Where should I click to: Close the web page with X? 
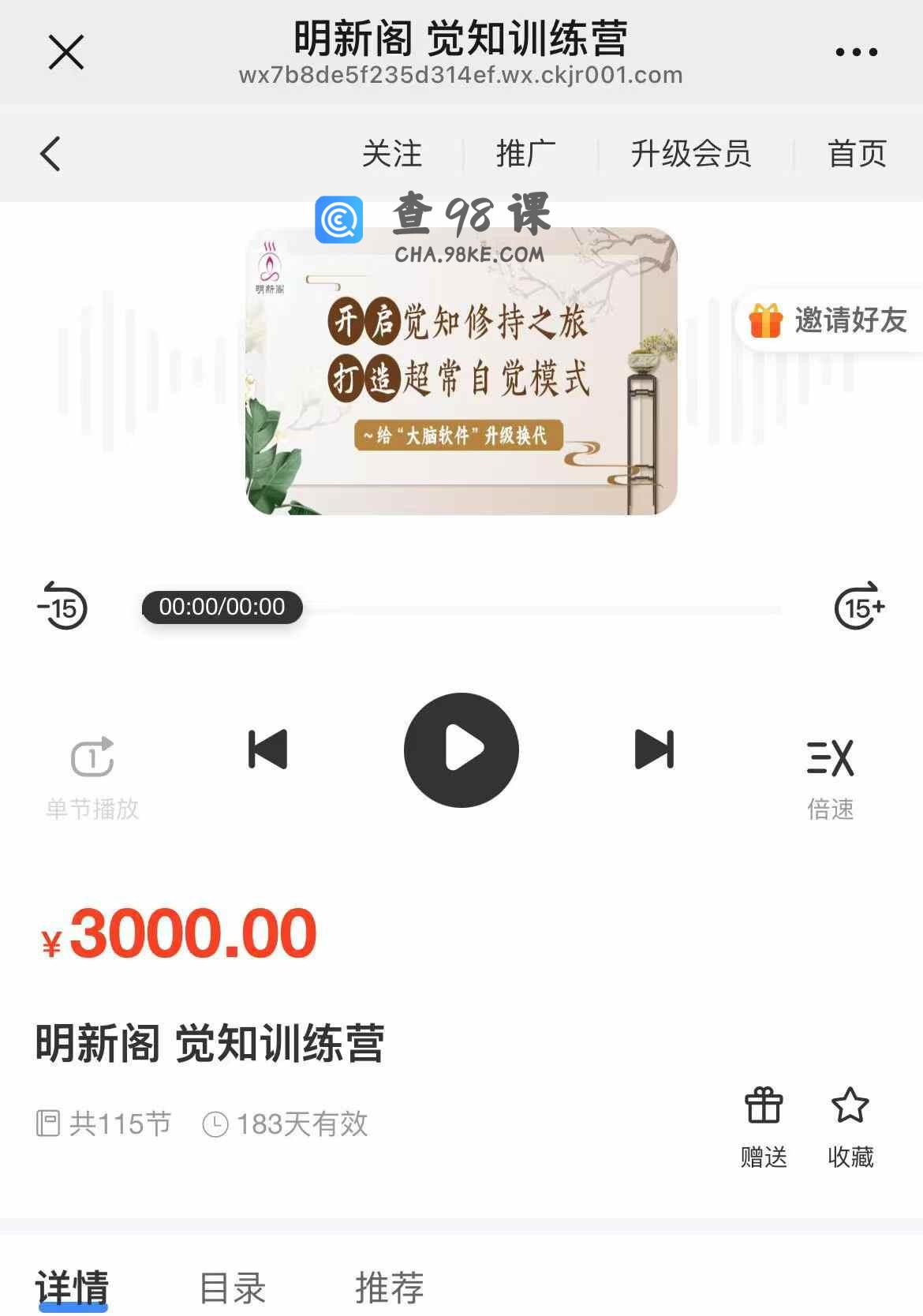(66, 53)
